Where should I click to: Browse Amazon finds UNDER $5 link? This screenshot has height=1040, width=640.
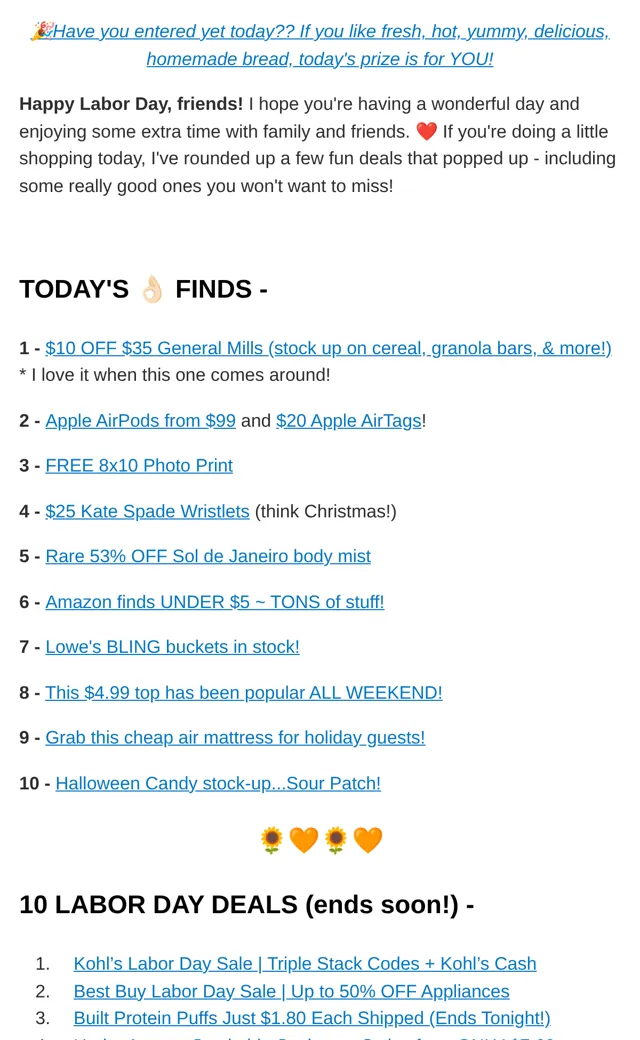coord(215,602)
